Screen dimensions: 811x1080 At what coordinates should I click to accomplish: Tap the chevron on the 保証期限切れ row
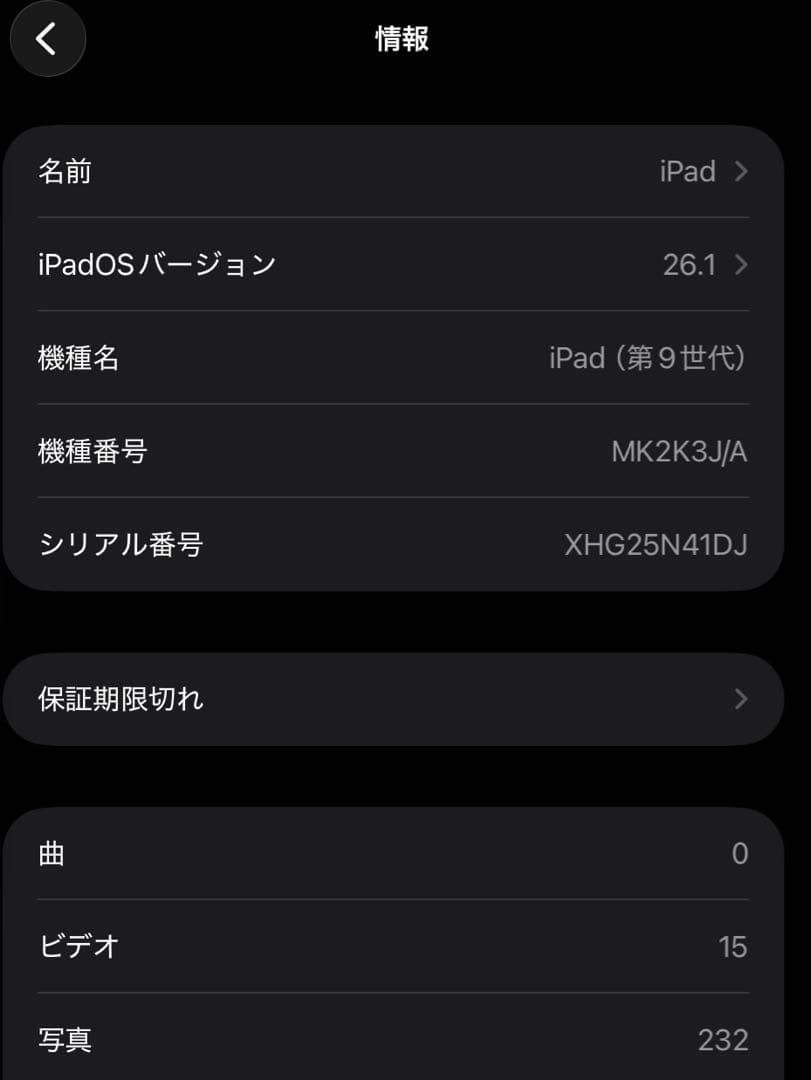pyautogui.click(x=739, y=699)
